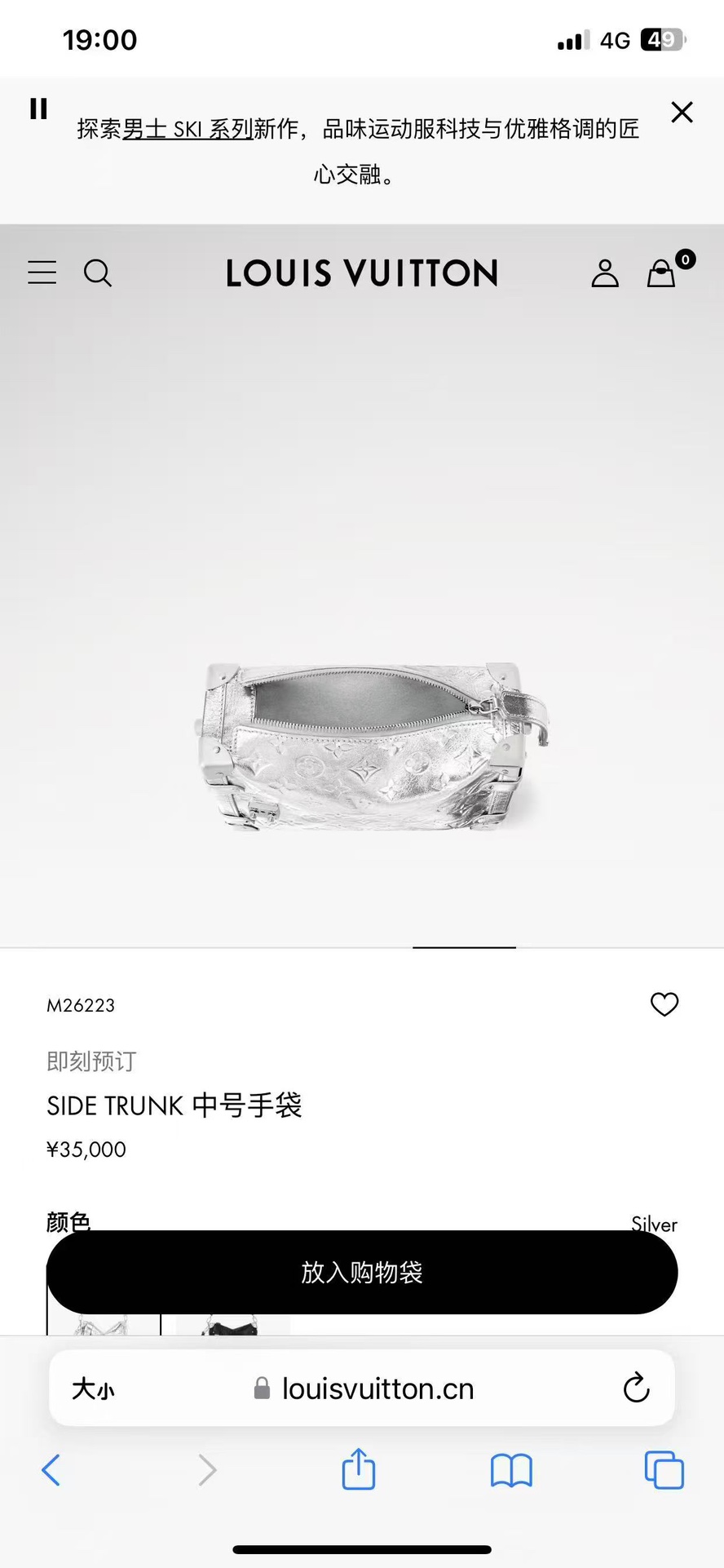Open the 大小 text size menu
724x1568 pixels.
click(95, 1389)
